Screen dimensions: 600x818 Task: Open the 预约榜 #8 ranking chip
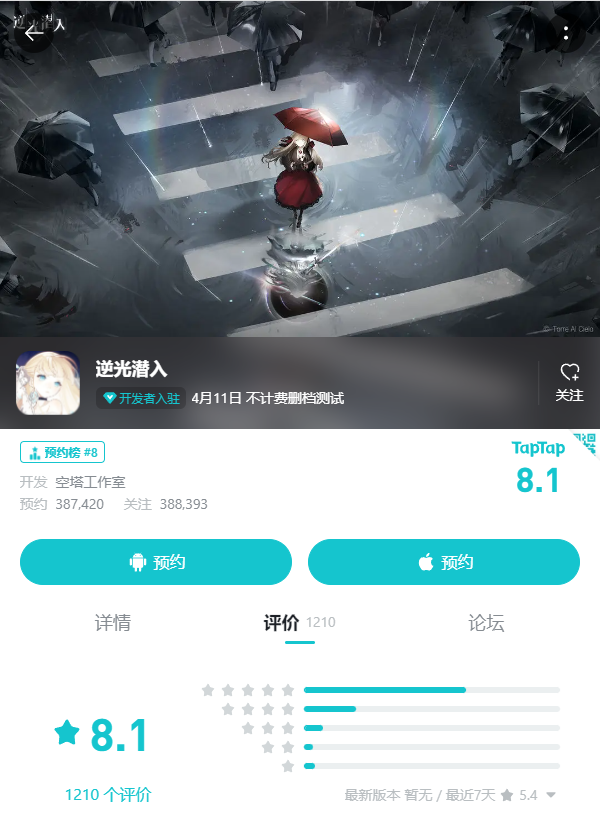pos(62,453)
